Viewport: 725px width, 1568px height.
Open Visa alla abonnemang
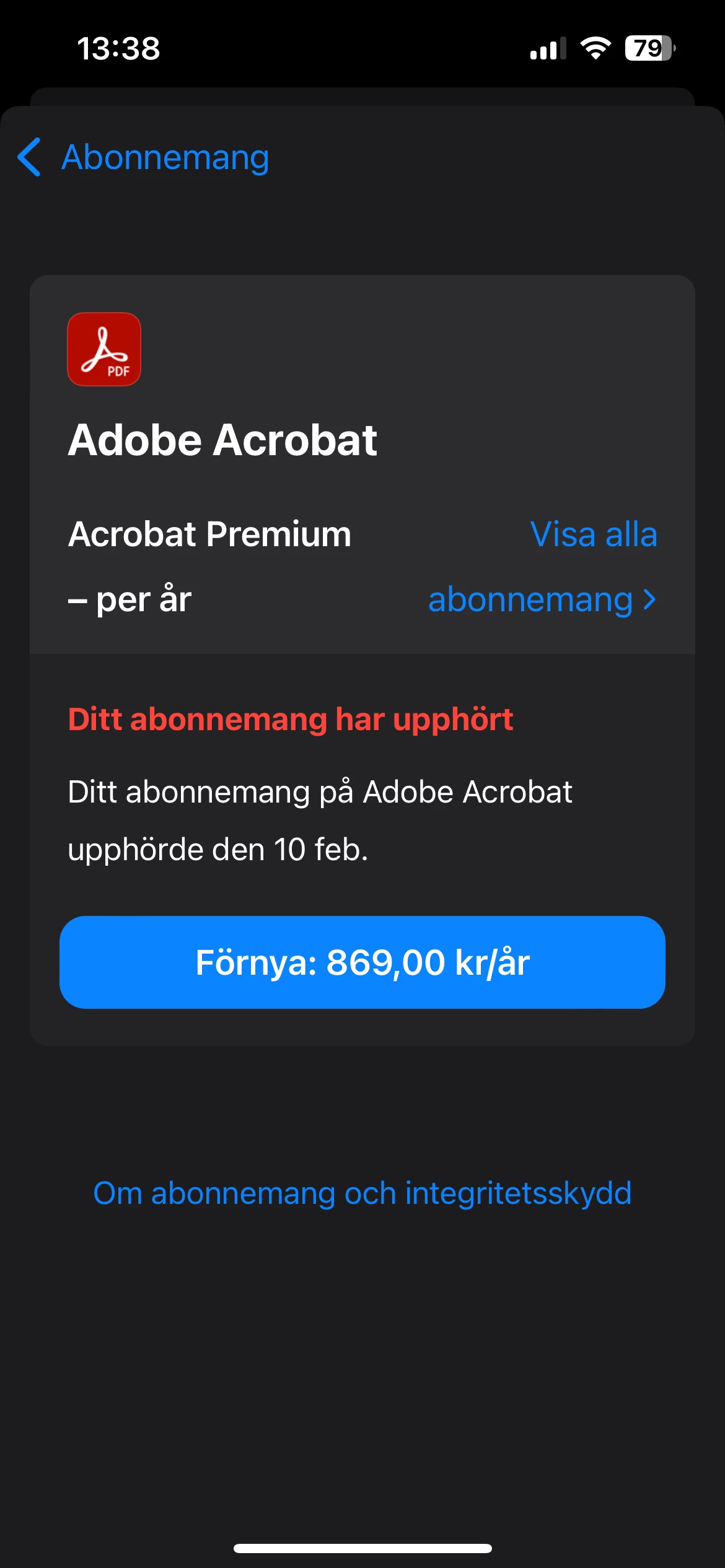tap(543, 567)
